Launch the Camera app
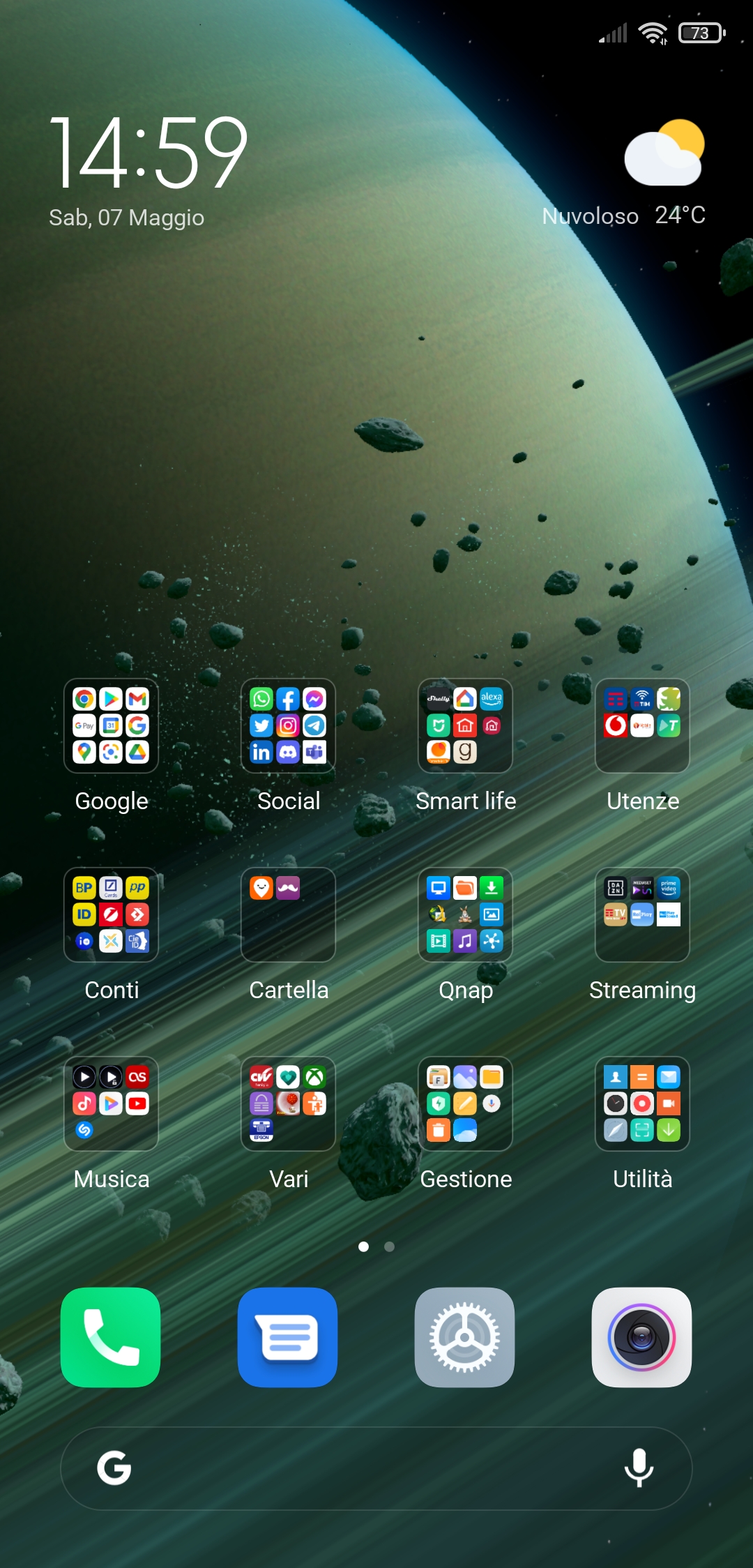 (x=642, y=1337)
